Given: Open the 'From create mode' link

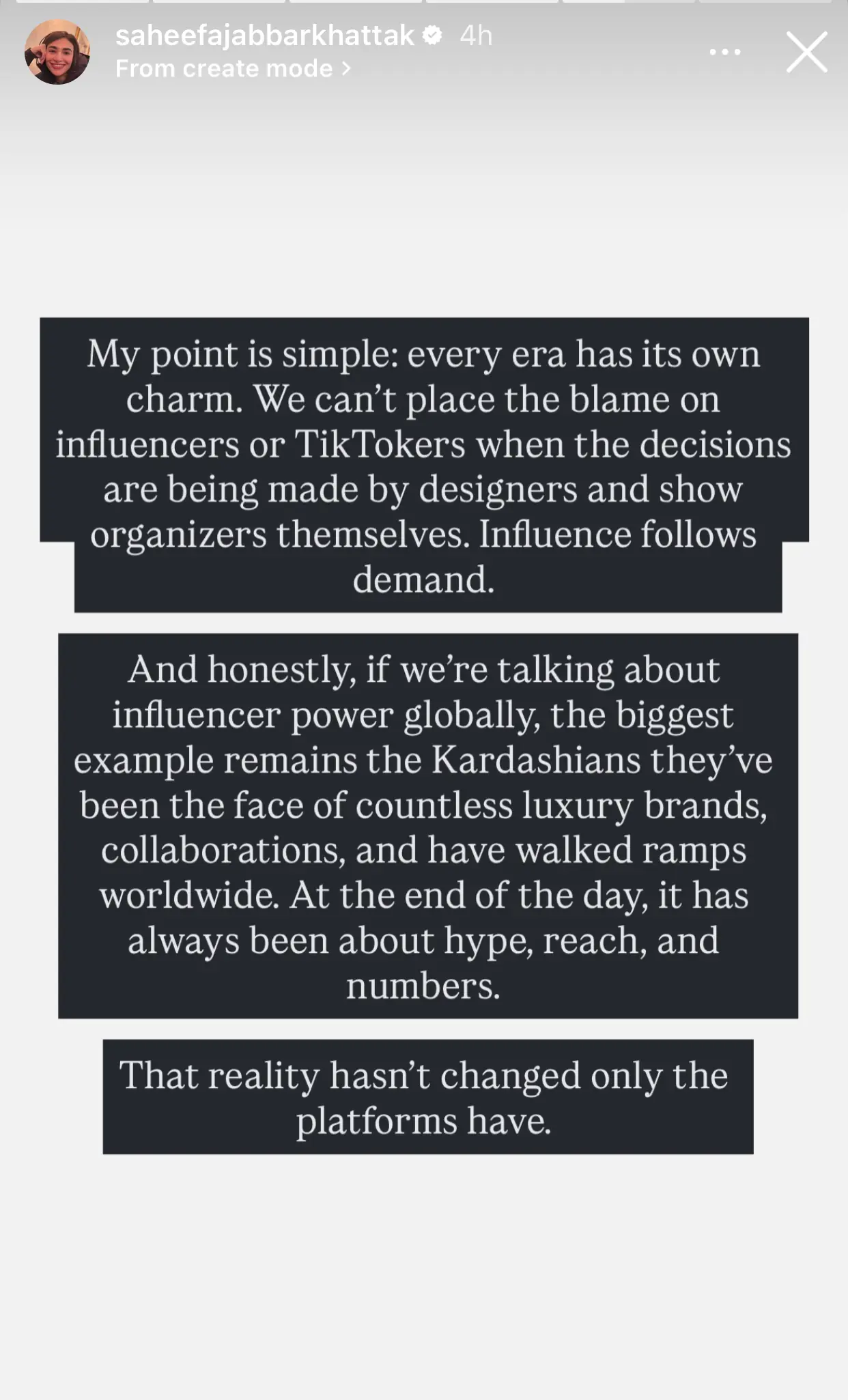Looking at the screenshot, I should pyautogui.click(x=232, y=69).
